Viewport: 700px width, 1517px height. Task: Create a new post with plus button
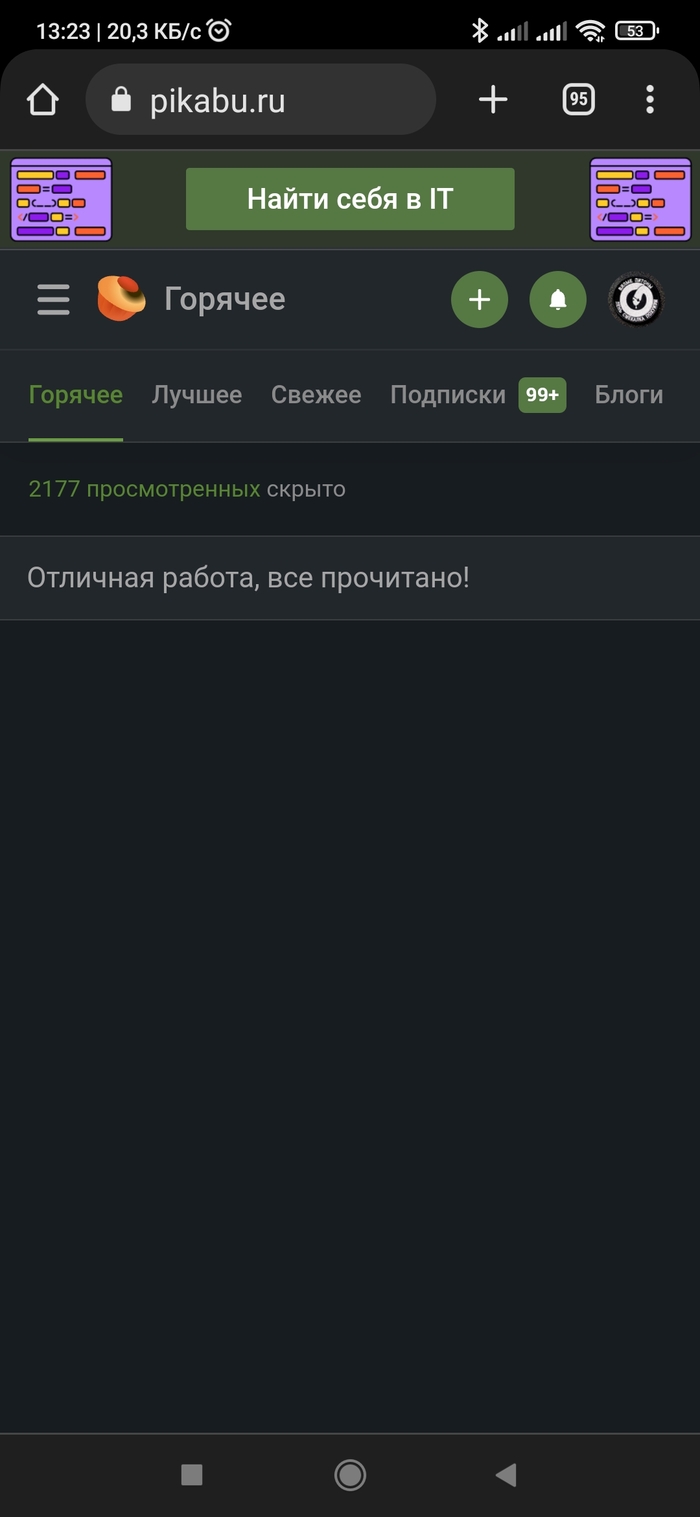[479, 299]
